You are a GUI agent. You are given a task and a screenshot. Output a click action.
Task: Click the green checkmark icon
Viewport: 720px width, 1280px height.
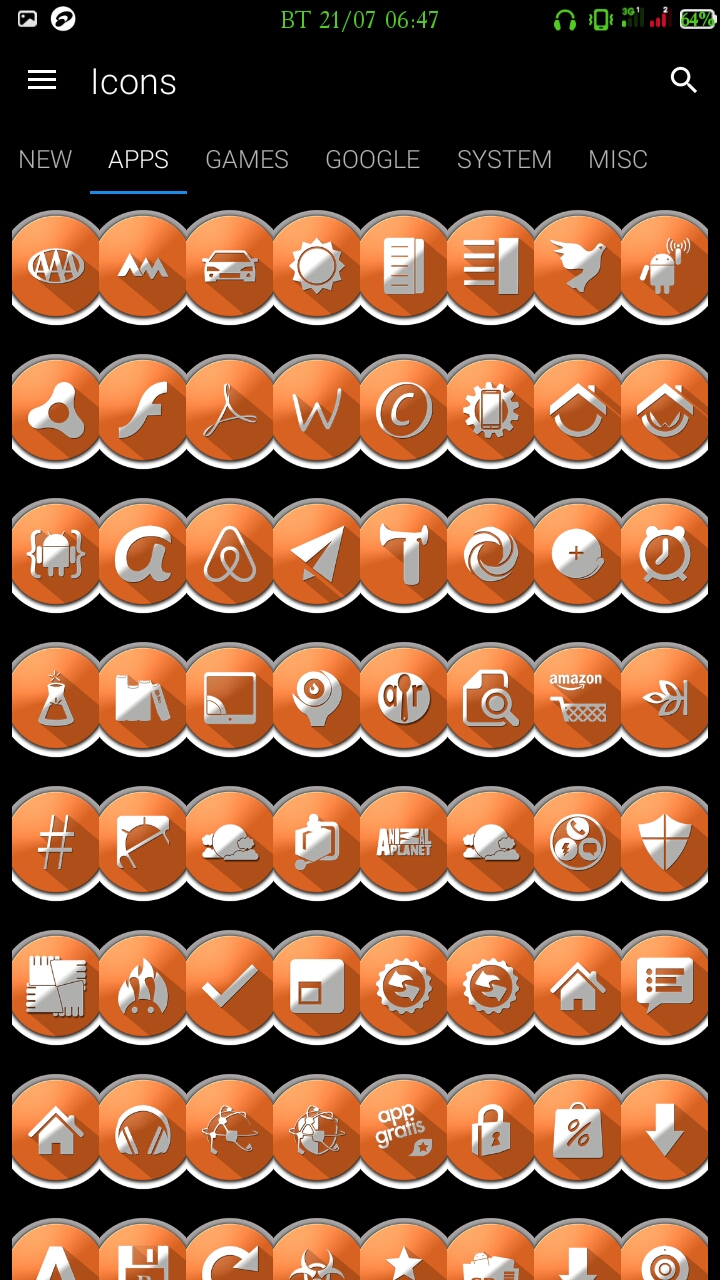point(230,988)
